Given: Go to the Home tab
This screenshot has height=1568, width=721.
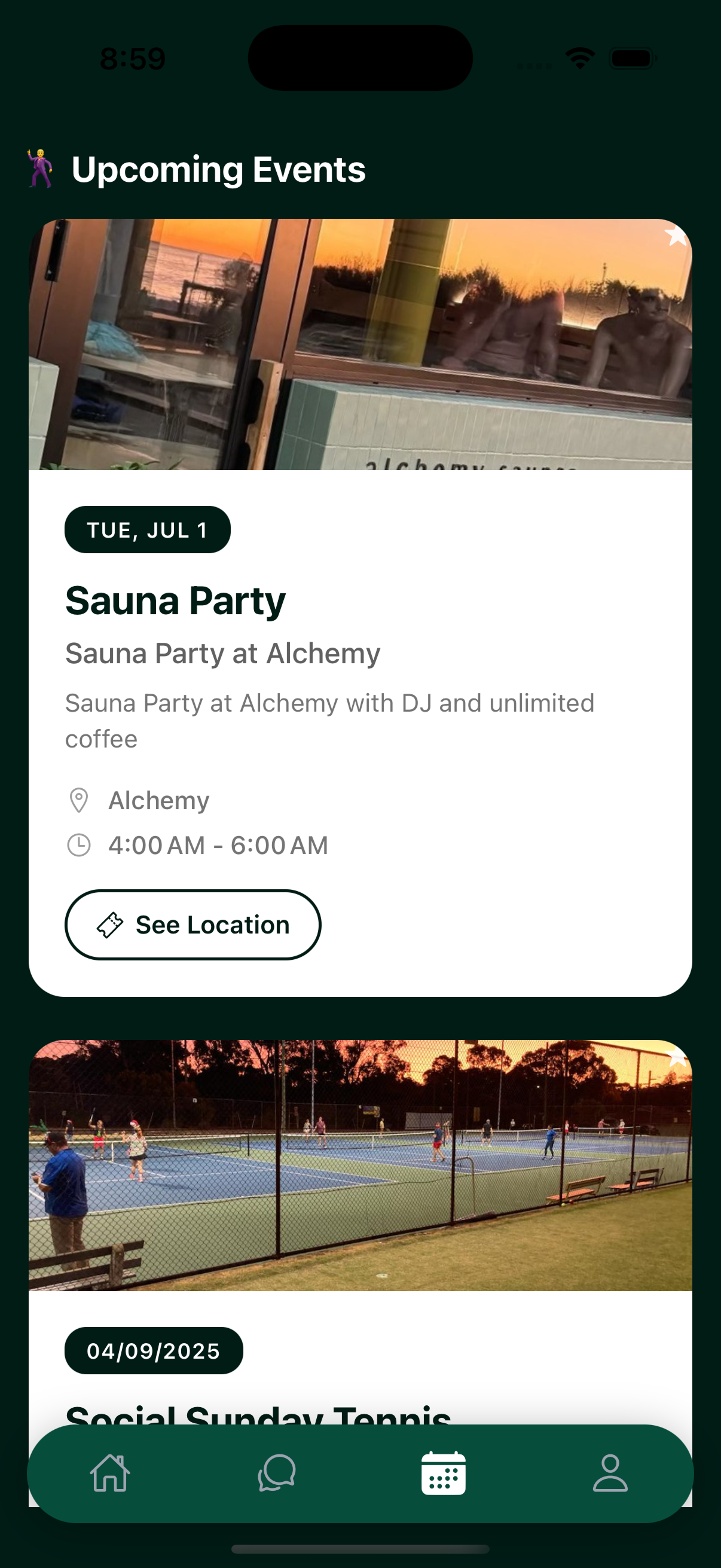Looking at the screenshot, I should 110,1474.
